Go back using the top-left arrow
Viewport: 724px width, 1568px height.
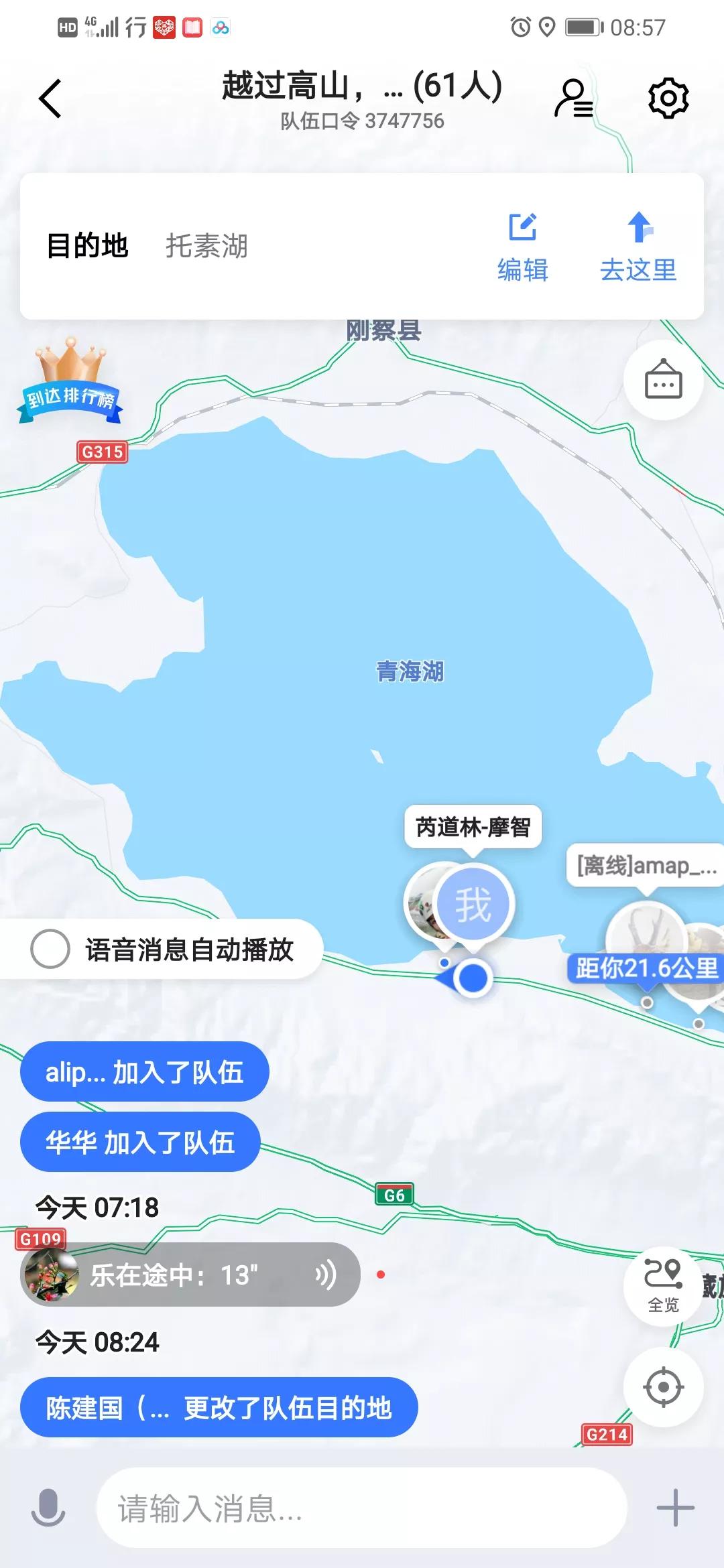pos(50,99)
